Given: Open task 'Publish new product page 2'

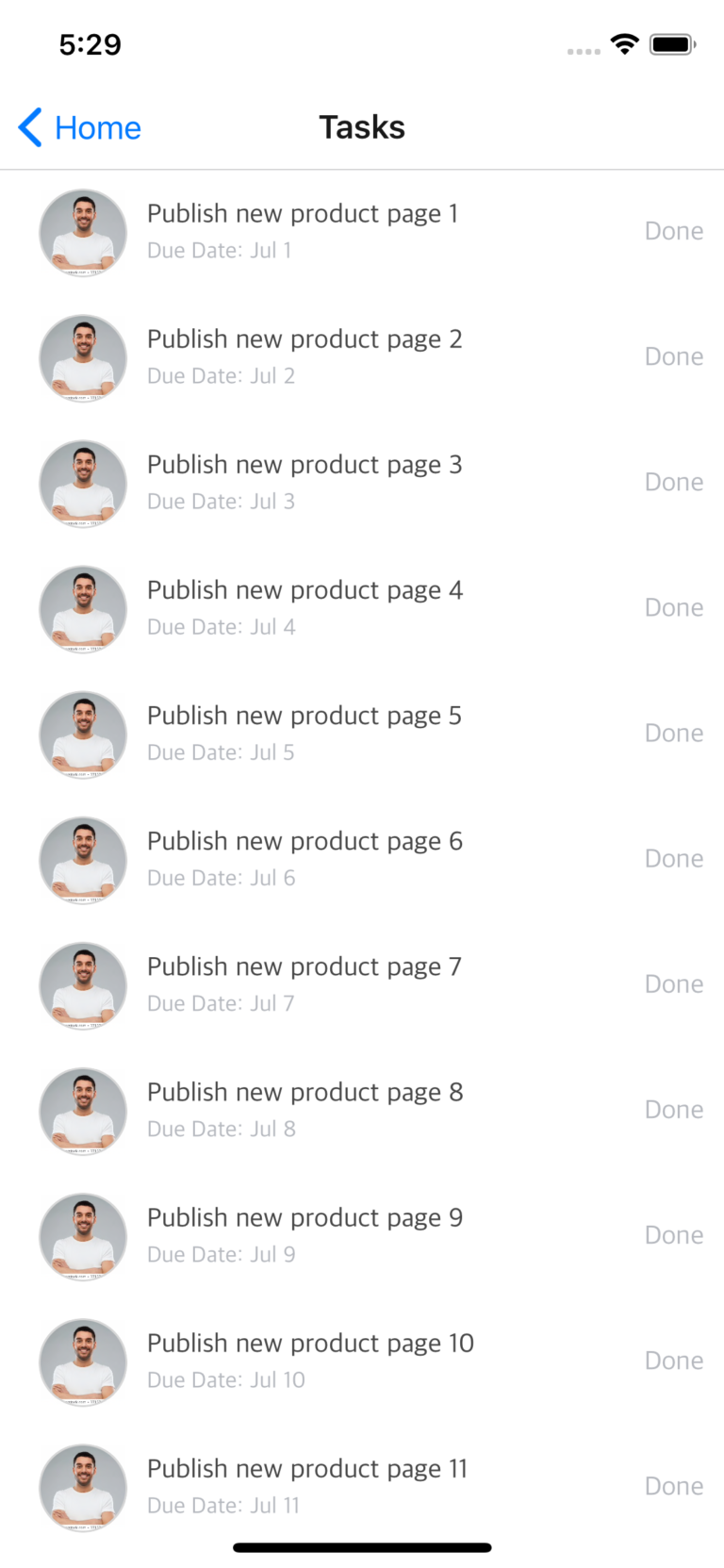Looking at the screenshot, I should click(304, 339).
